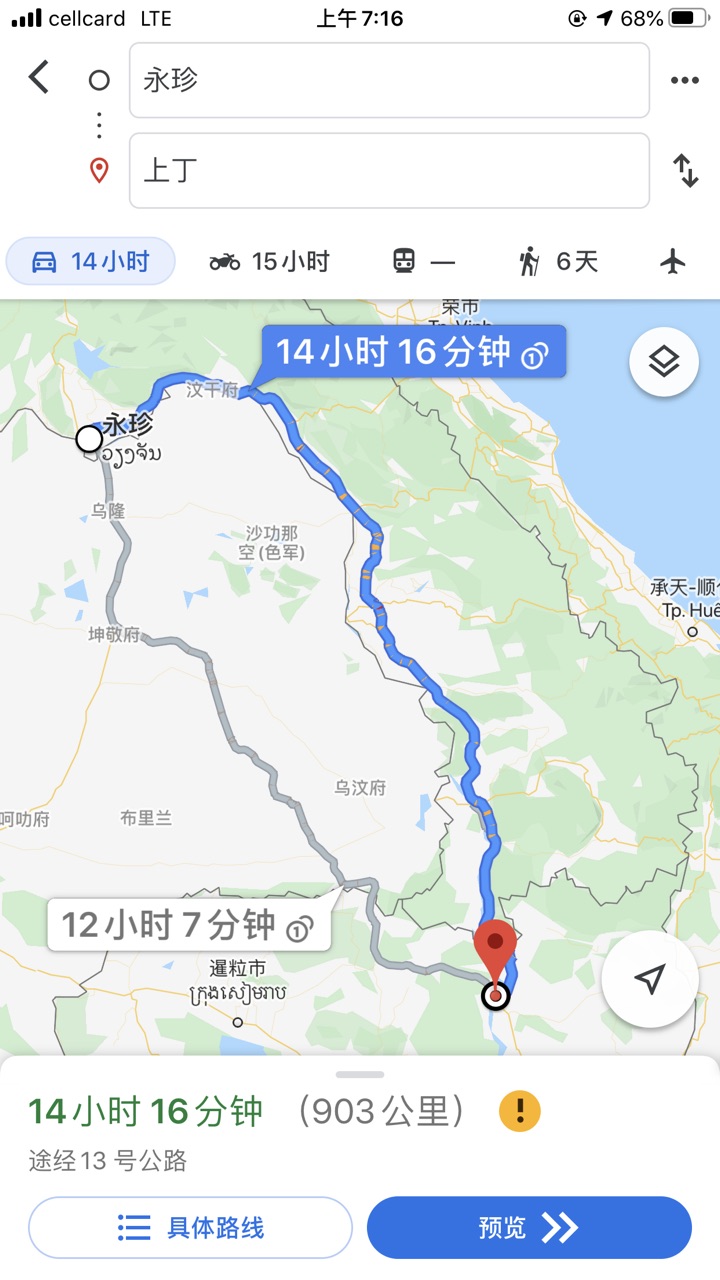The width and height of the screenshot is (720, 1280).
Task: Select the 12小时7分钟 alternate route
Action: point(188,925)
